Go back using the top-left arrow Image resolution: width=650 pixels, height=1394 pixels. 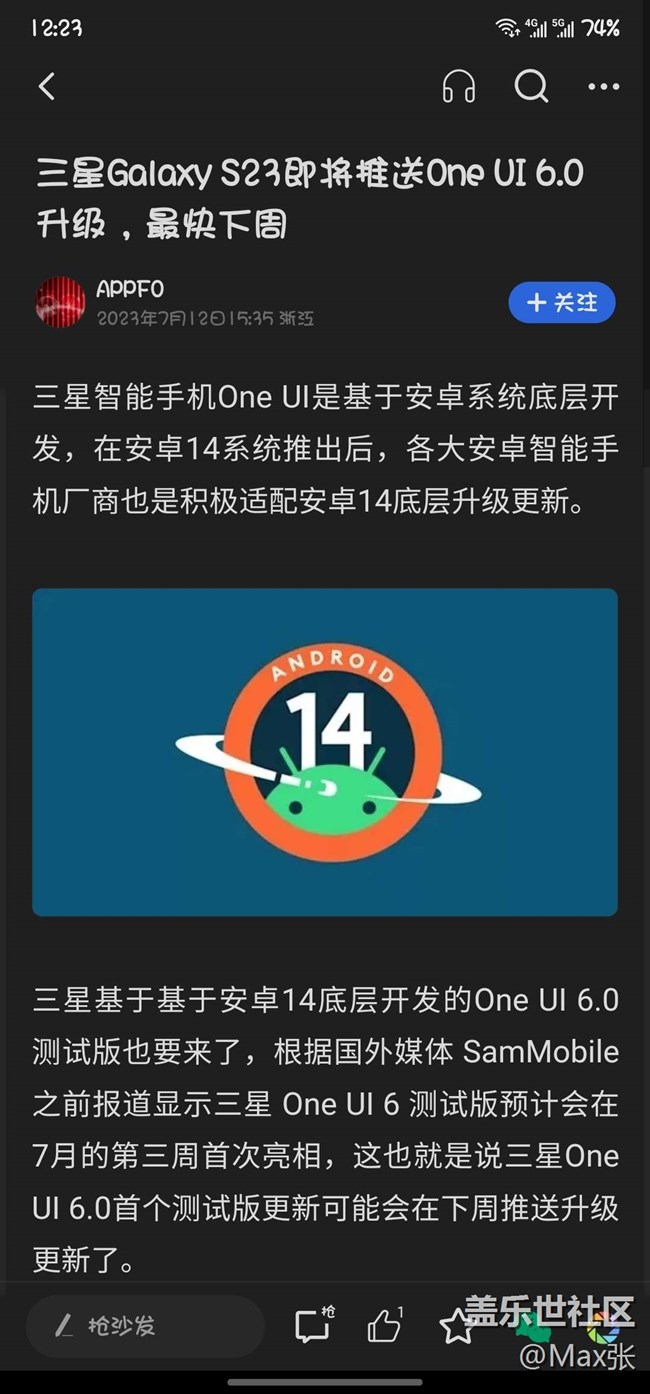[x=47, y=87]
